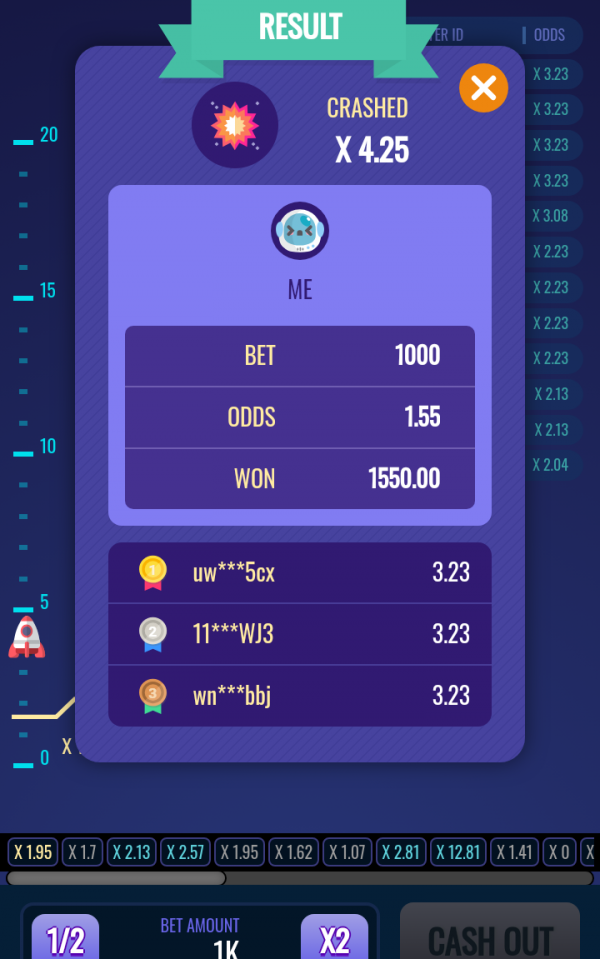This screenshot has height=959, width=600.
Task: Tap the horizontal history scrollbar
Action: click(116, 878)
